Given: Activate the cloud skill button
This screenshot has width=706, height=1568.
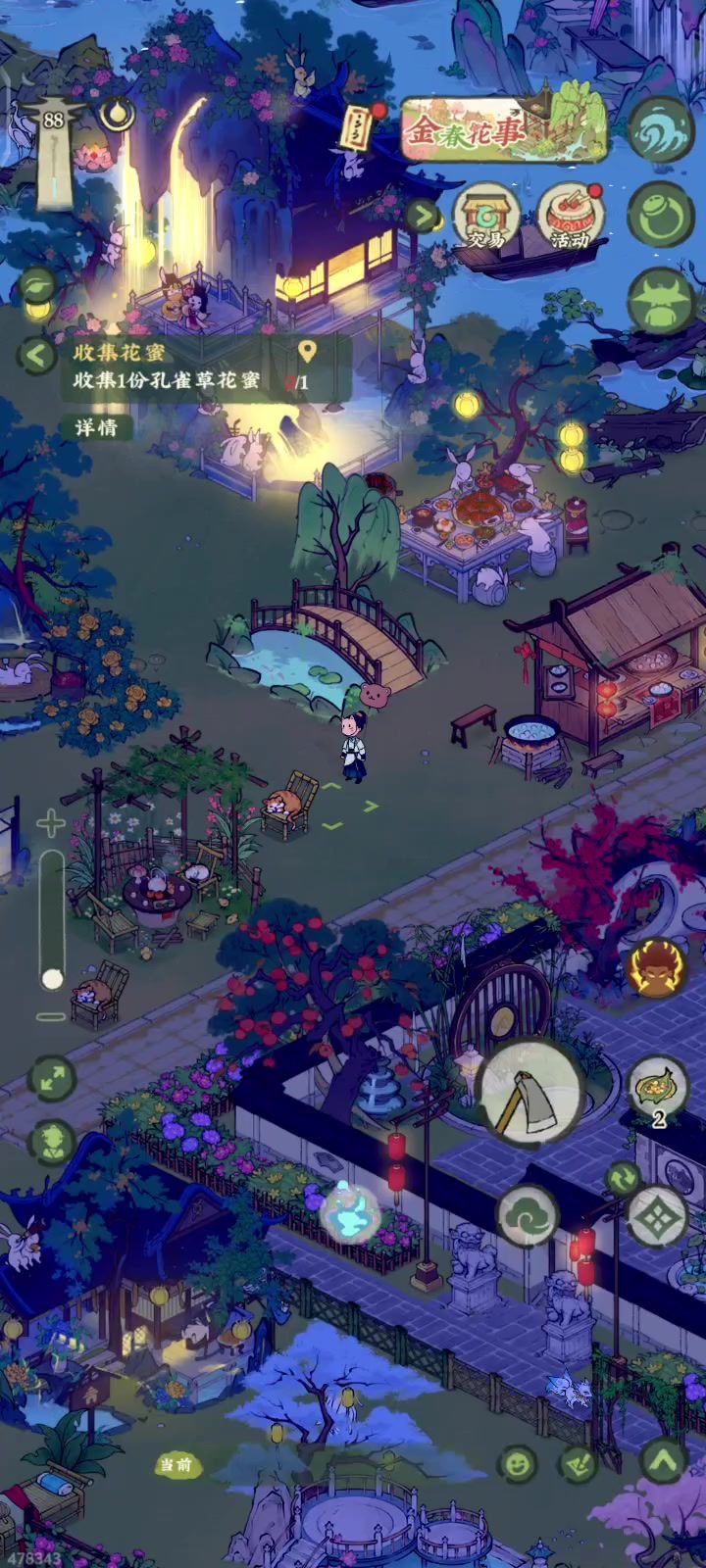Looking at the screenshot, I should (528, 1216).
